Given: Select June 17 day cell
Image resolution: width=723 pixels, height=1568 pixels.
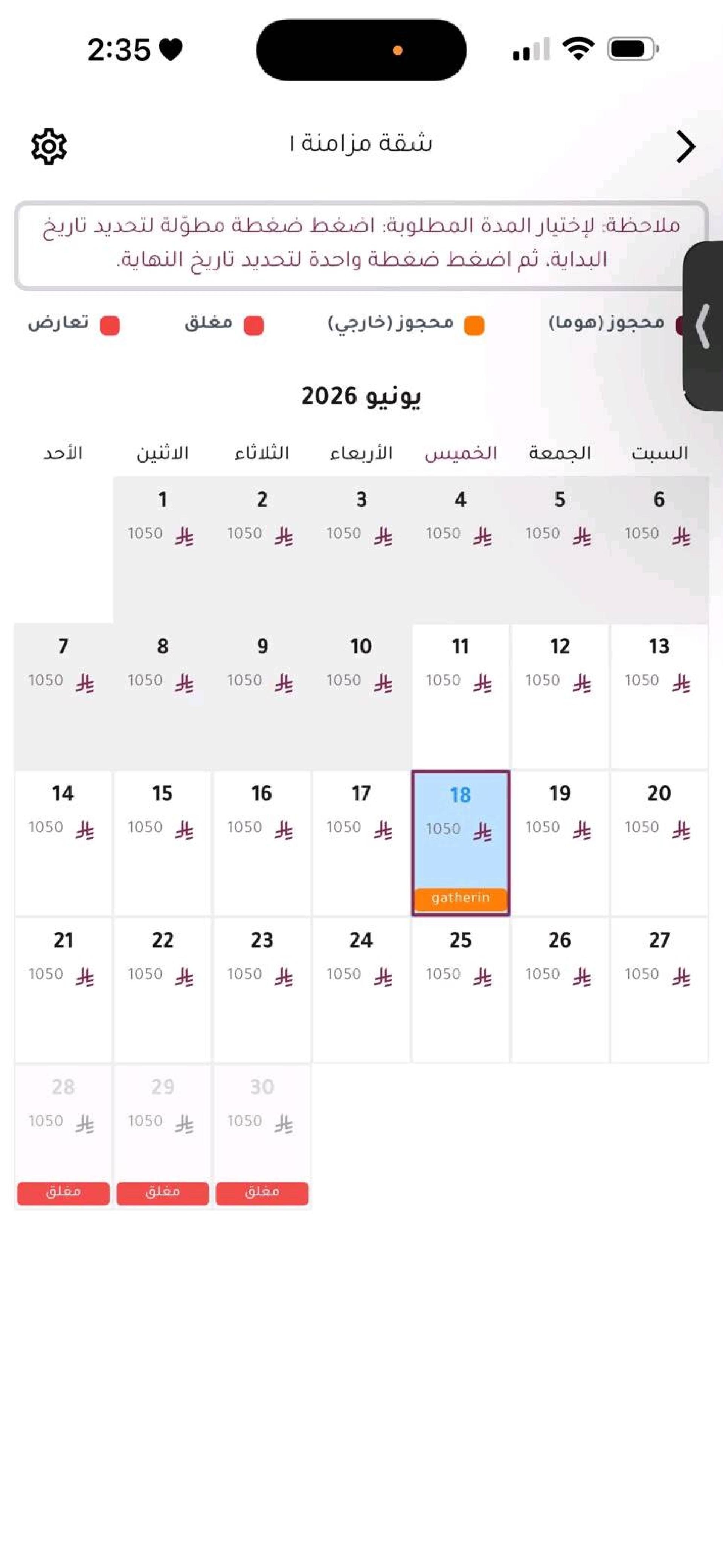Looking at the screenshot, I should pyautogui.click(x=361, y=843).
